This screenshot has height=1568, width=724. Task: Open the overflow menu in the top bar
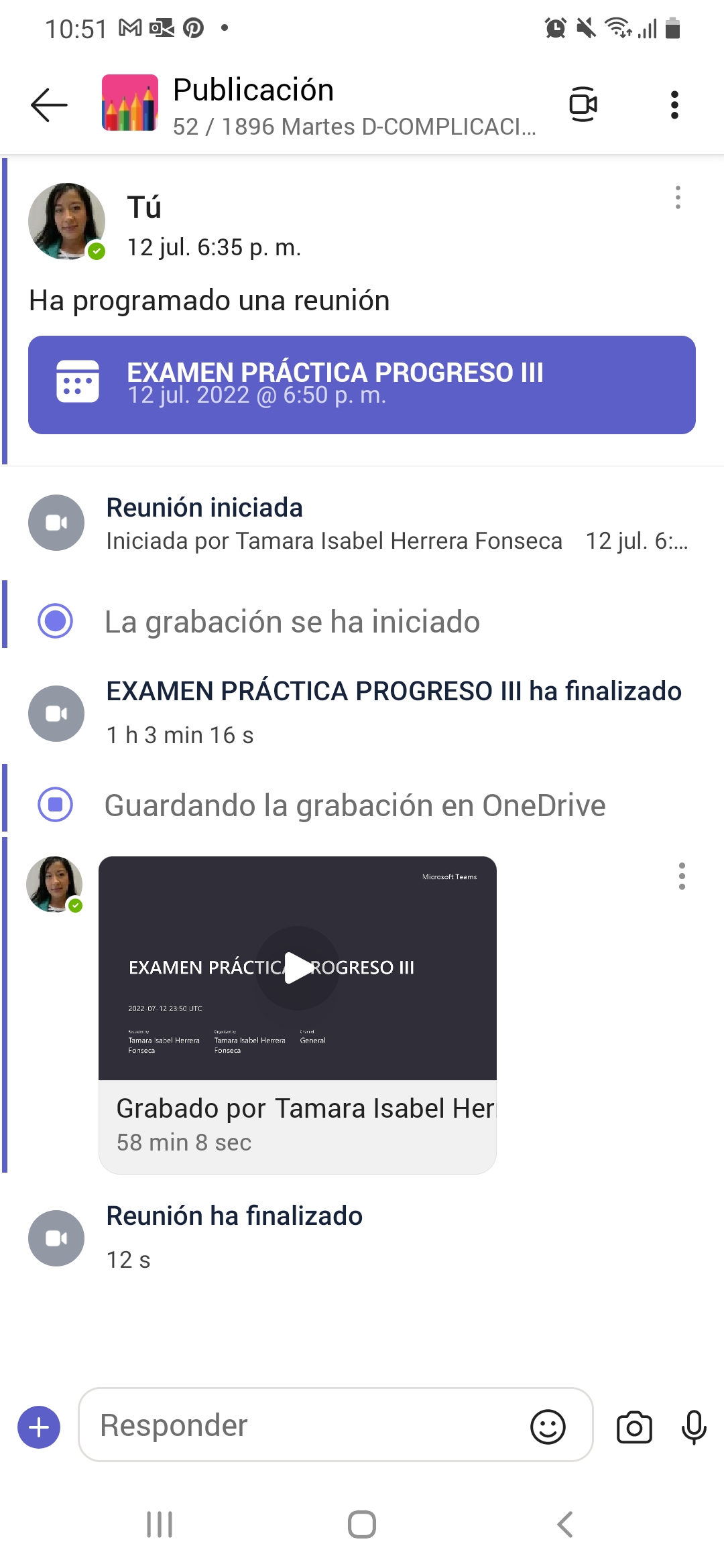click(x=674, y=105)
